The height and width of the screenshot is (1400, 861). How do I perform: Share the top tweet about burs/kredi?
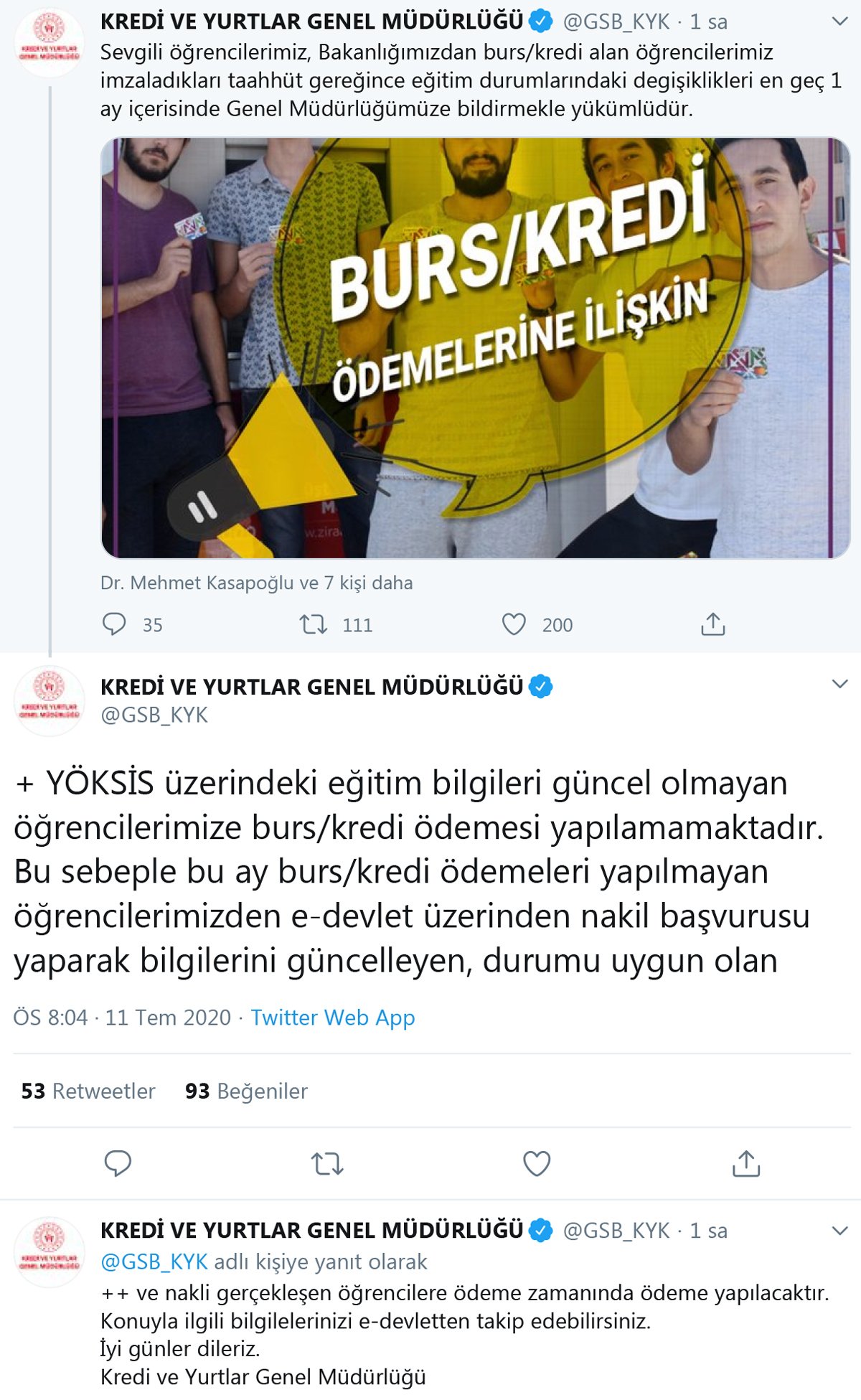click(x=712, y=624)
